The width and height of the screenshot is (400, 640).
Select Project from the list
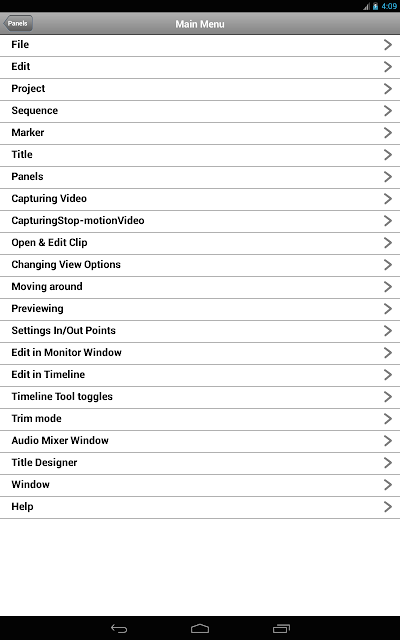pyautogui.click(x=200, y=89)
